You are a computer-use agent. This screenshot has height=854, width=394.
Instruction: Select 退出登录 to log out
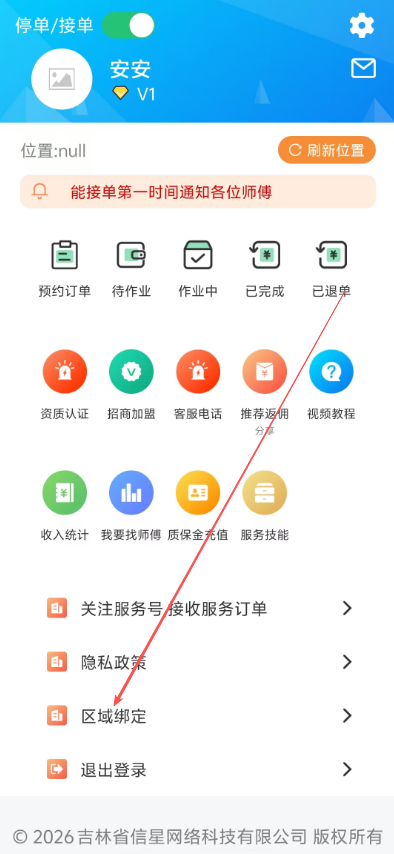tap(197, 770)
